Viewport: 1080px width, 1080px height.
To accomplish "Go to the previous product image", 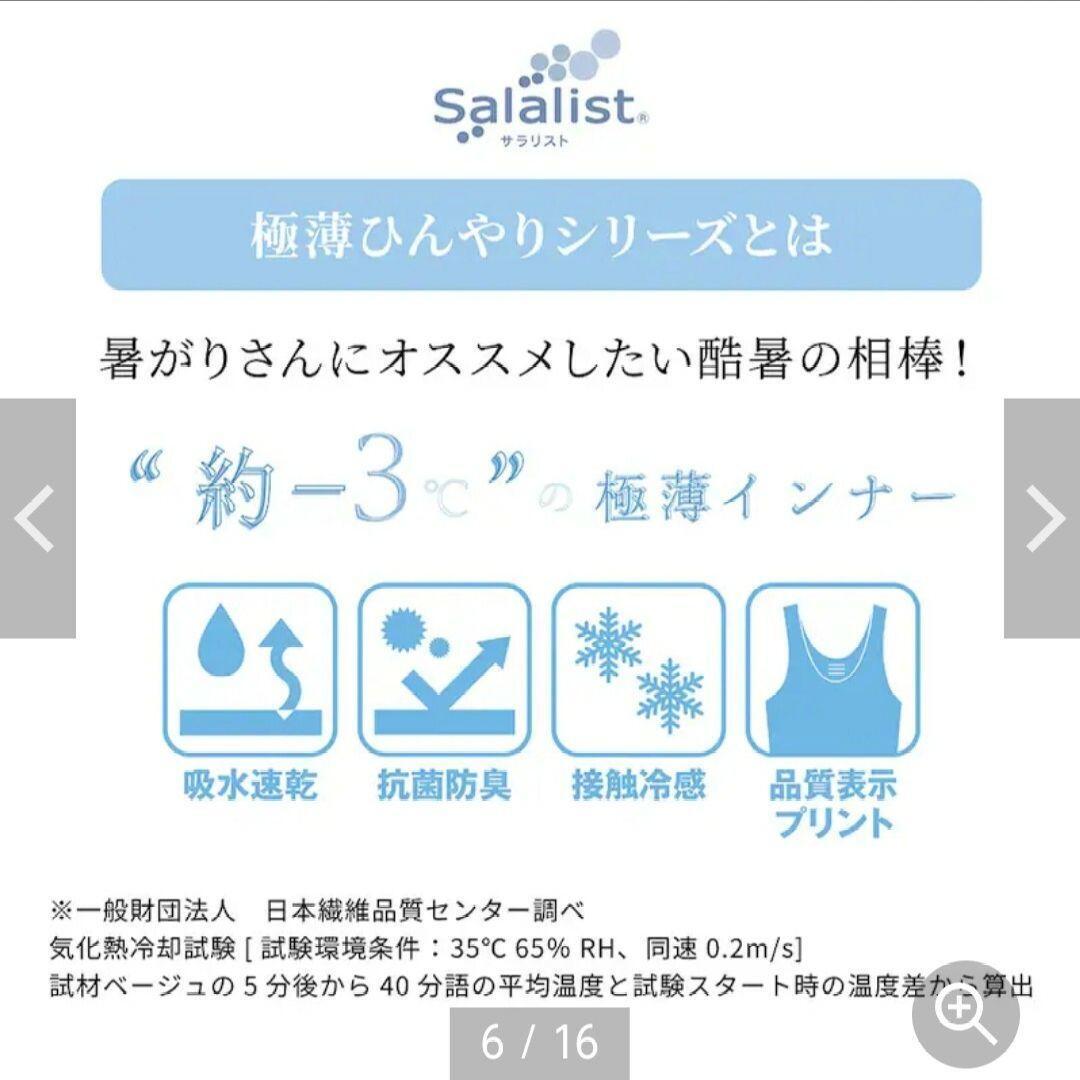I will click(38, 518).
